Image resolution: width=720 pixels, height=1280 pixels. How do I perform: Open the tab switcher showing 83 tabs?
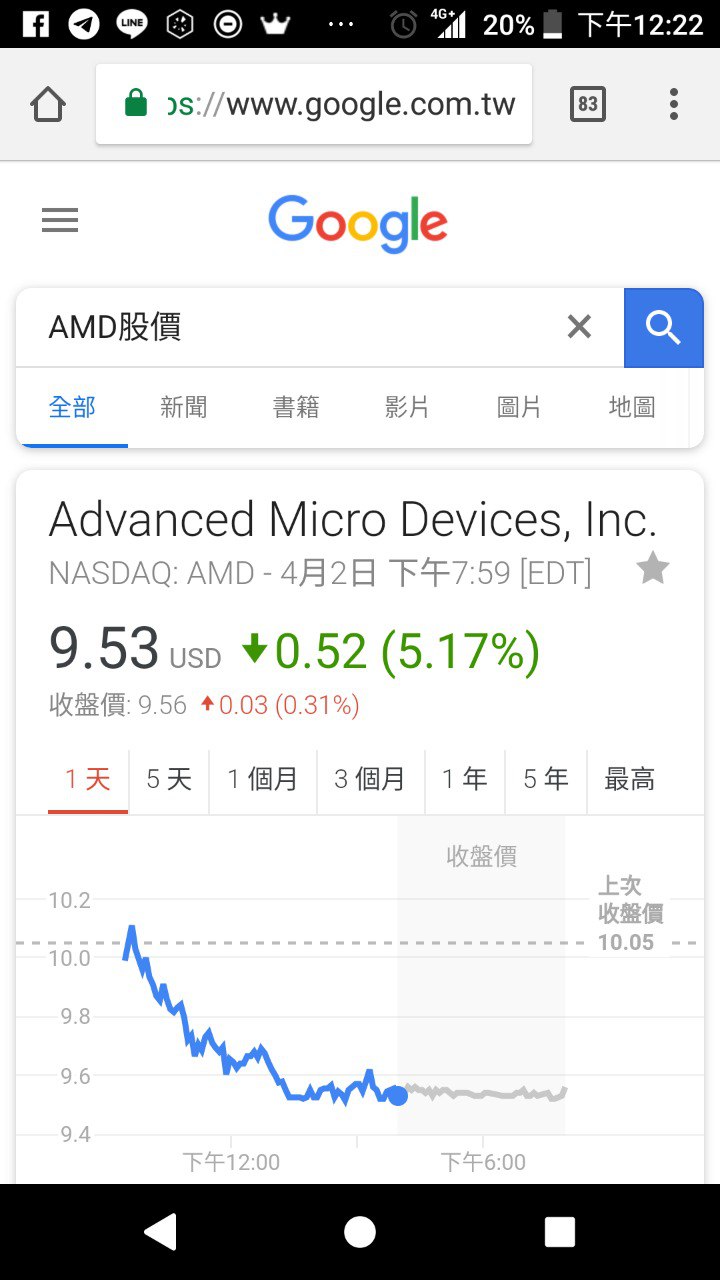point(588,104)
